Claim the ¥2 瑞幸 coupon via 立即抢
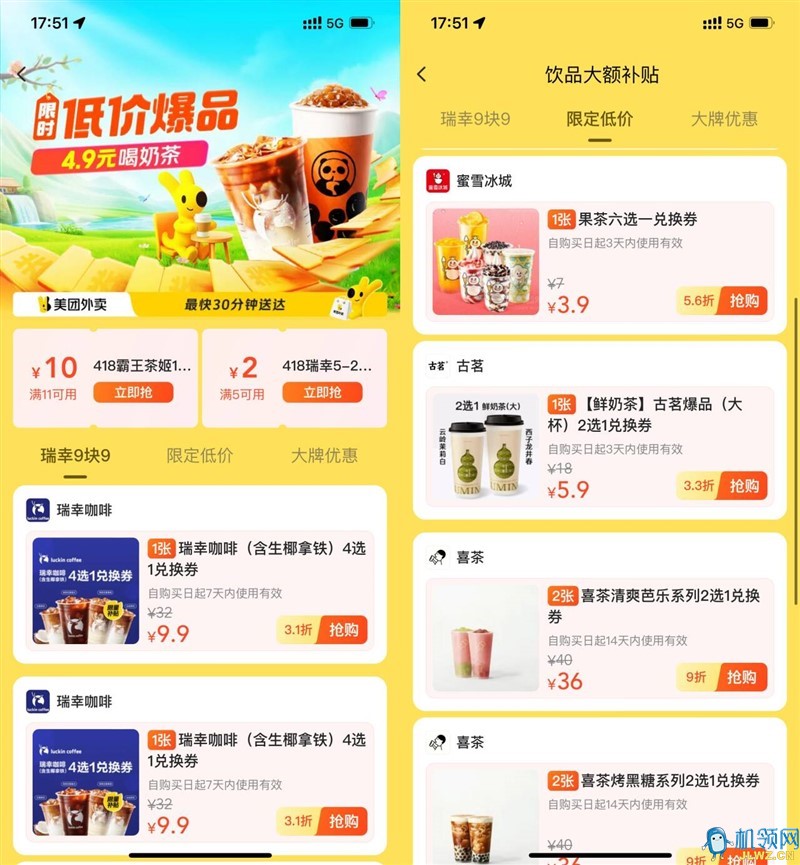Screen dimensions: 800x865 322,393
